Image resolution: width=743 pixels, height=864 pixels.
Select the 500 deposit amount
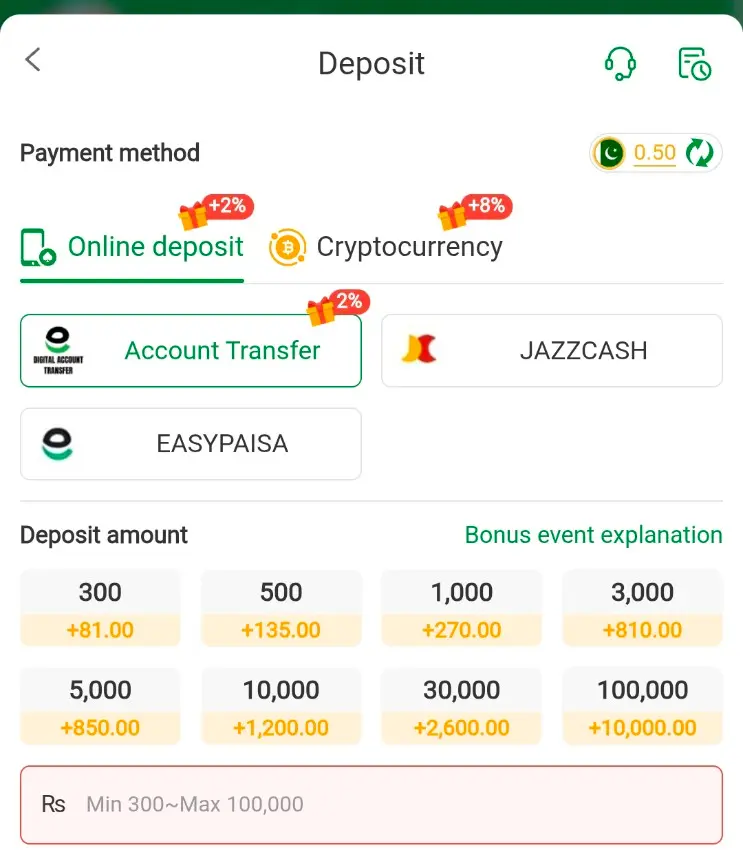click(281, 608)
